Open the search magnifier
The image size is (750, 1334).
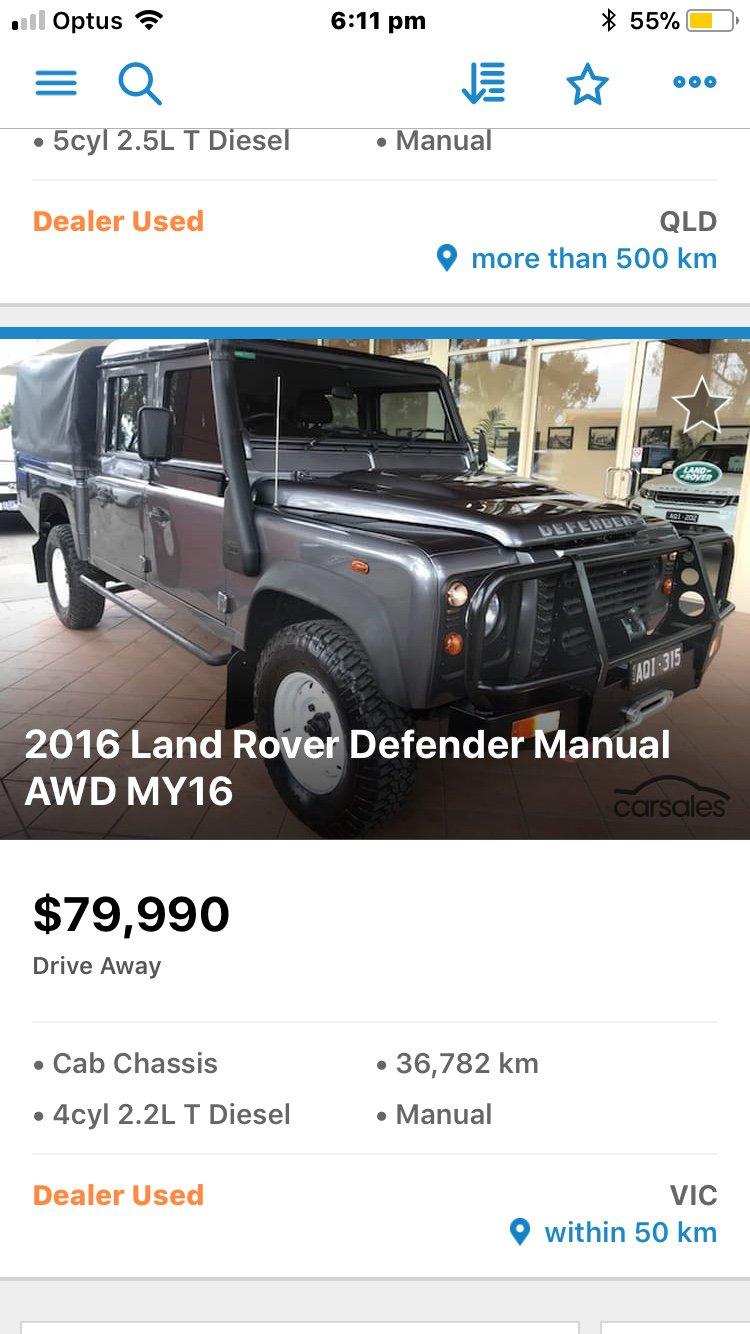139,84
